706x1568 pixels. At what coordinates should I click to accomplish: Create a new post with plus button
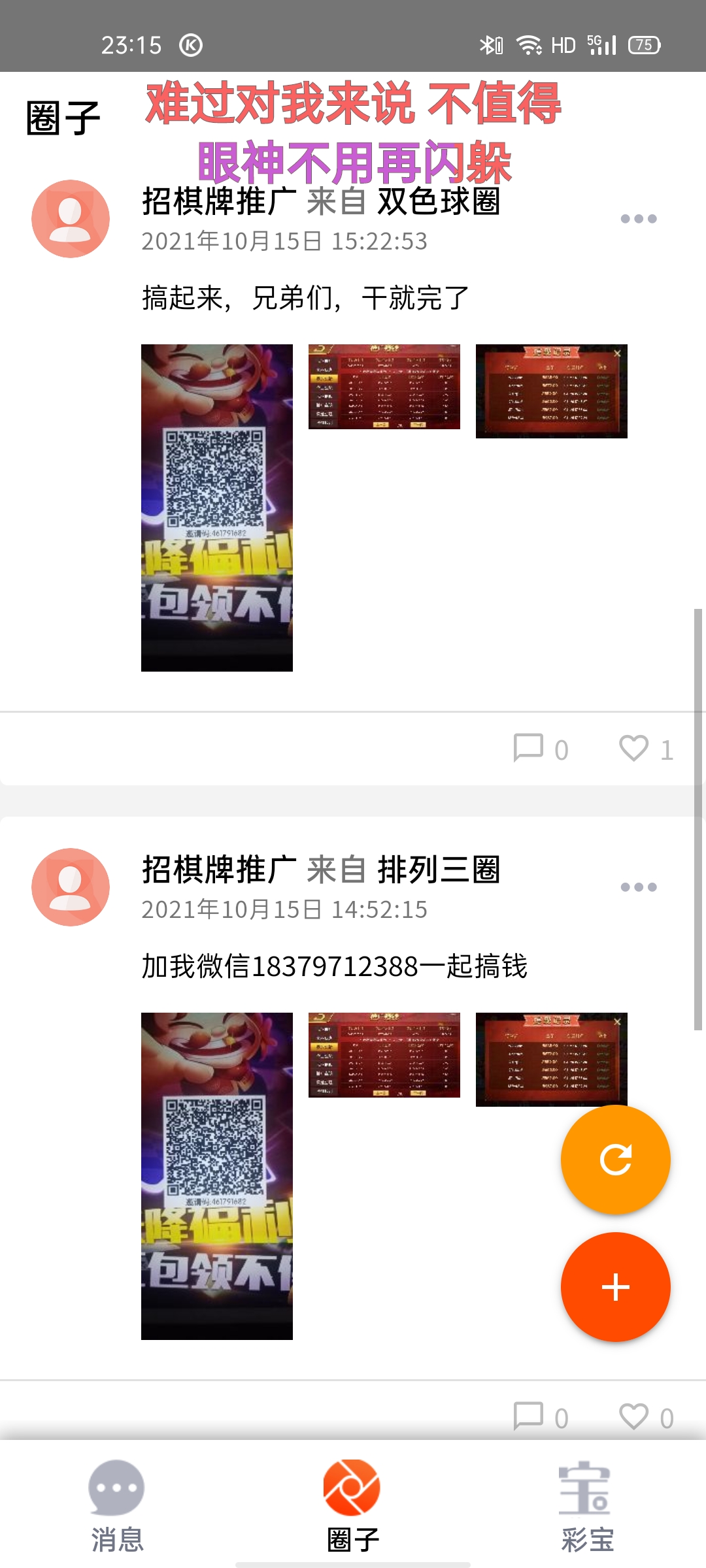point(615,1287)
